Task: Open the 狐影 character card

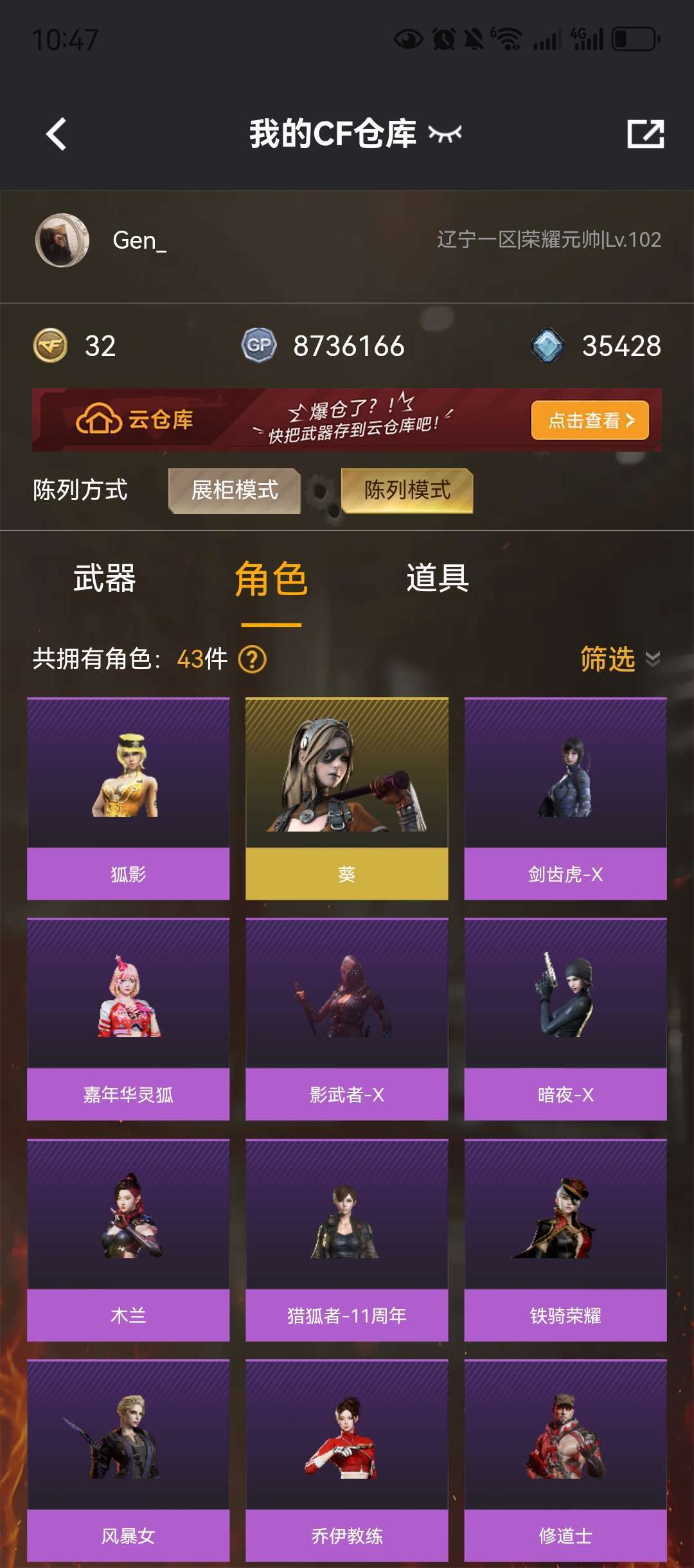Action: pos(128,798)
